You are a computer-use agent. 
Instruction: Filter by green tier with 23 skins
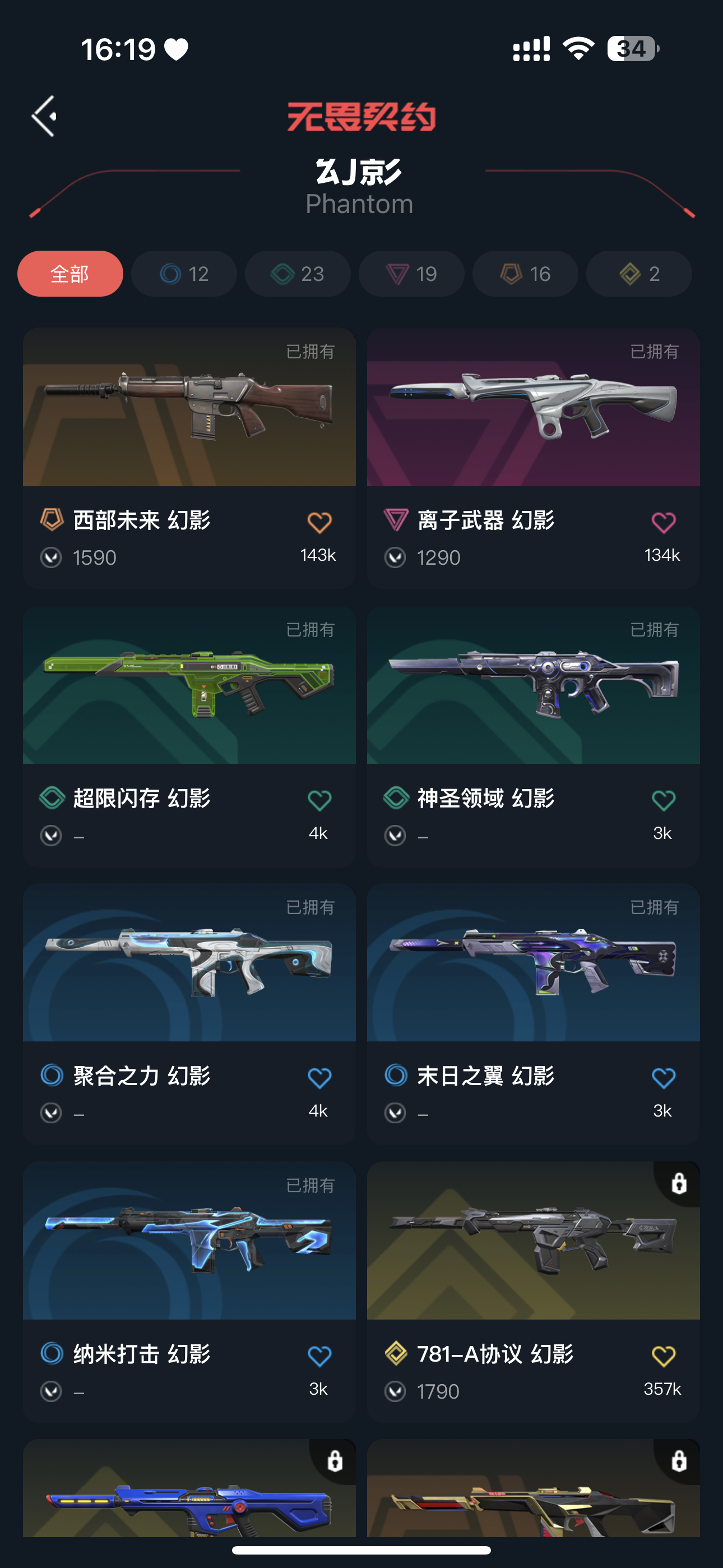tap(298, 274)
